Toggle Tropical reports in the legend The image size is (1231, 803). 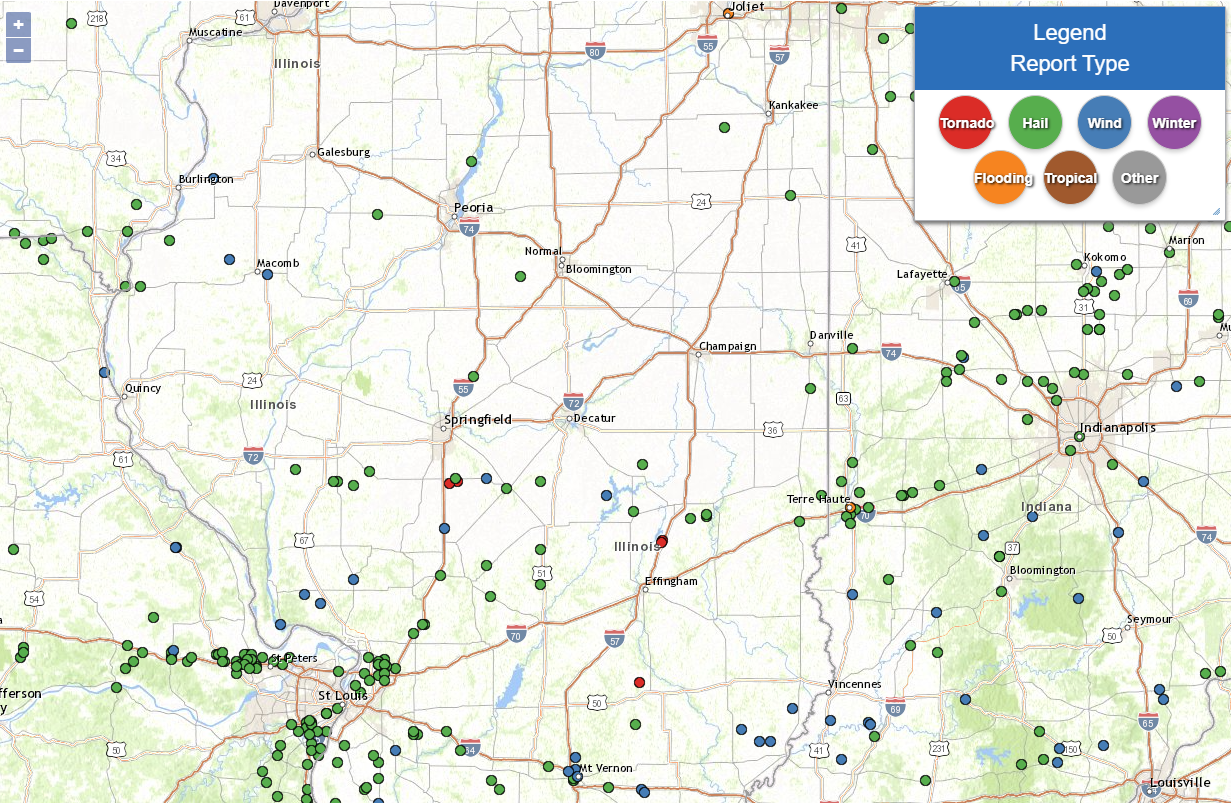coord(1071,178)
